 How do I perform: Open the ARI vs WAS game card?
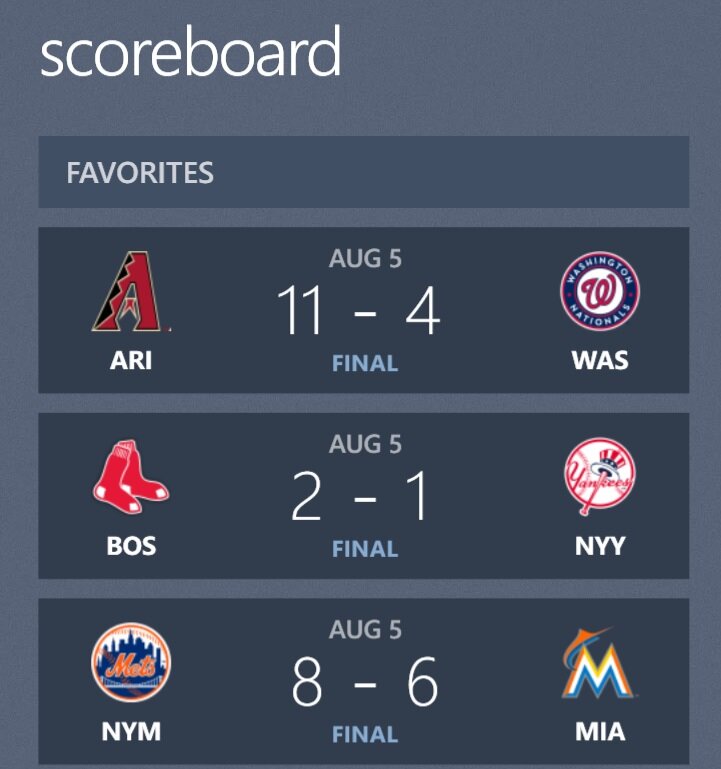point(364,310)
